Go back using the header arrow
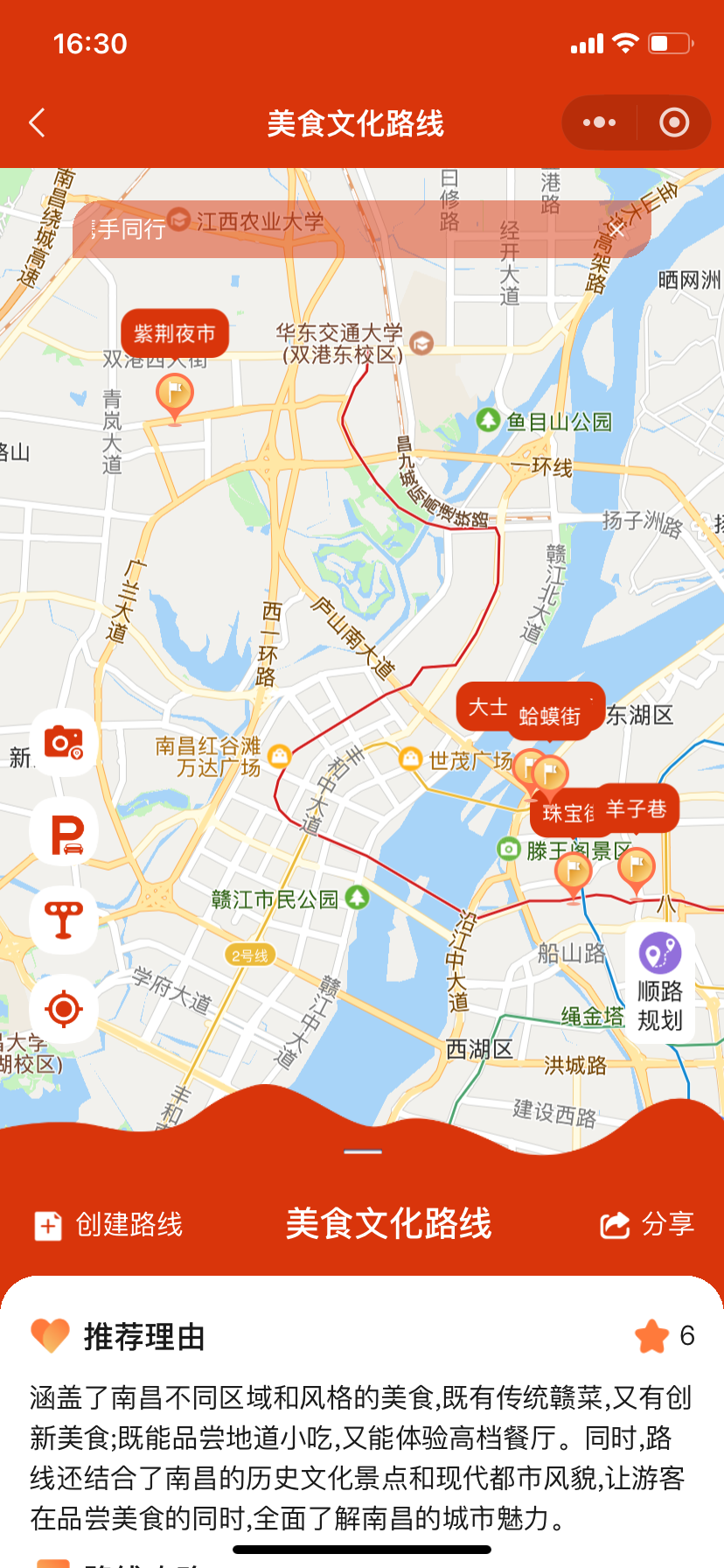Screen dimensions: 724x1568 [x=37, y=122]
